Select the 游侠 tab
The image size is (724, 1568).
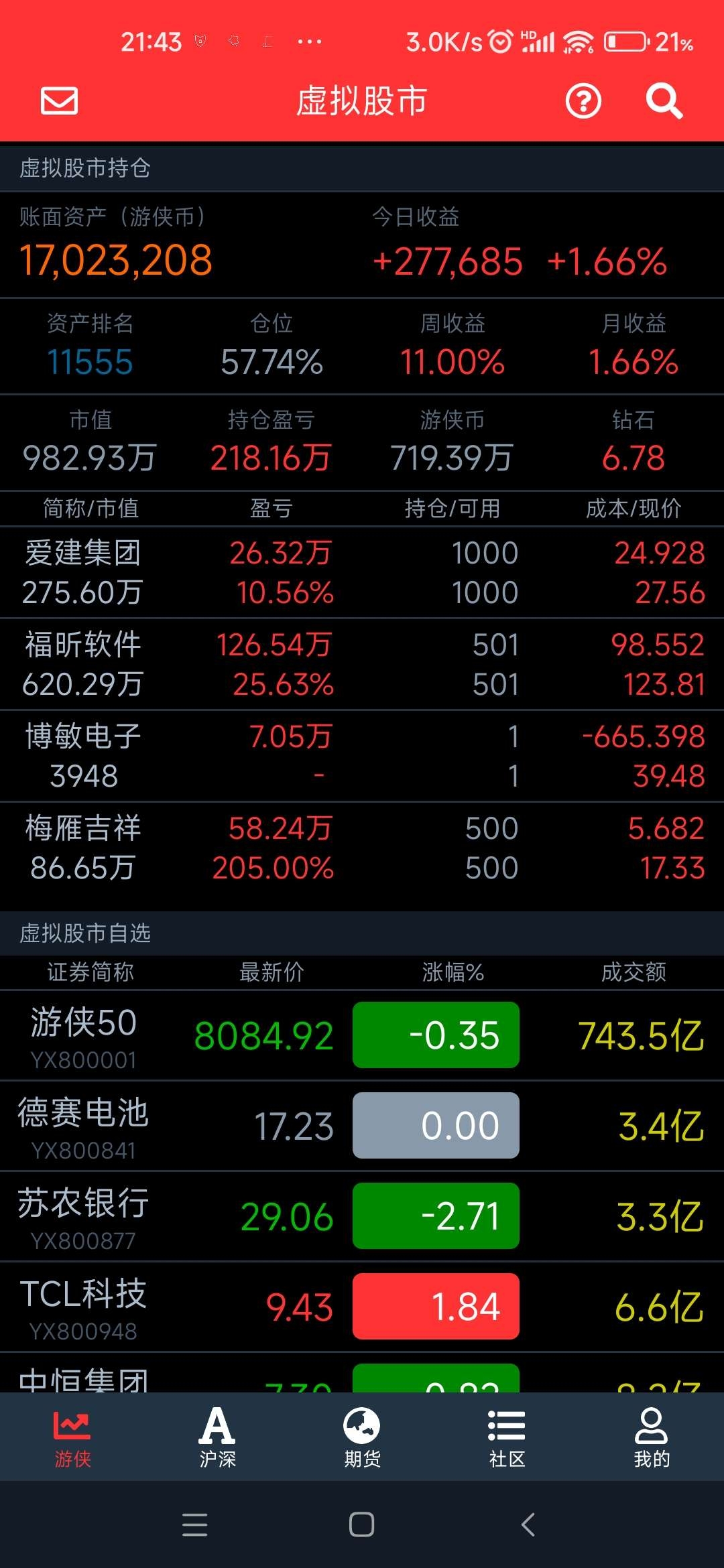point(72,1437)
